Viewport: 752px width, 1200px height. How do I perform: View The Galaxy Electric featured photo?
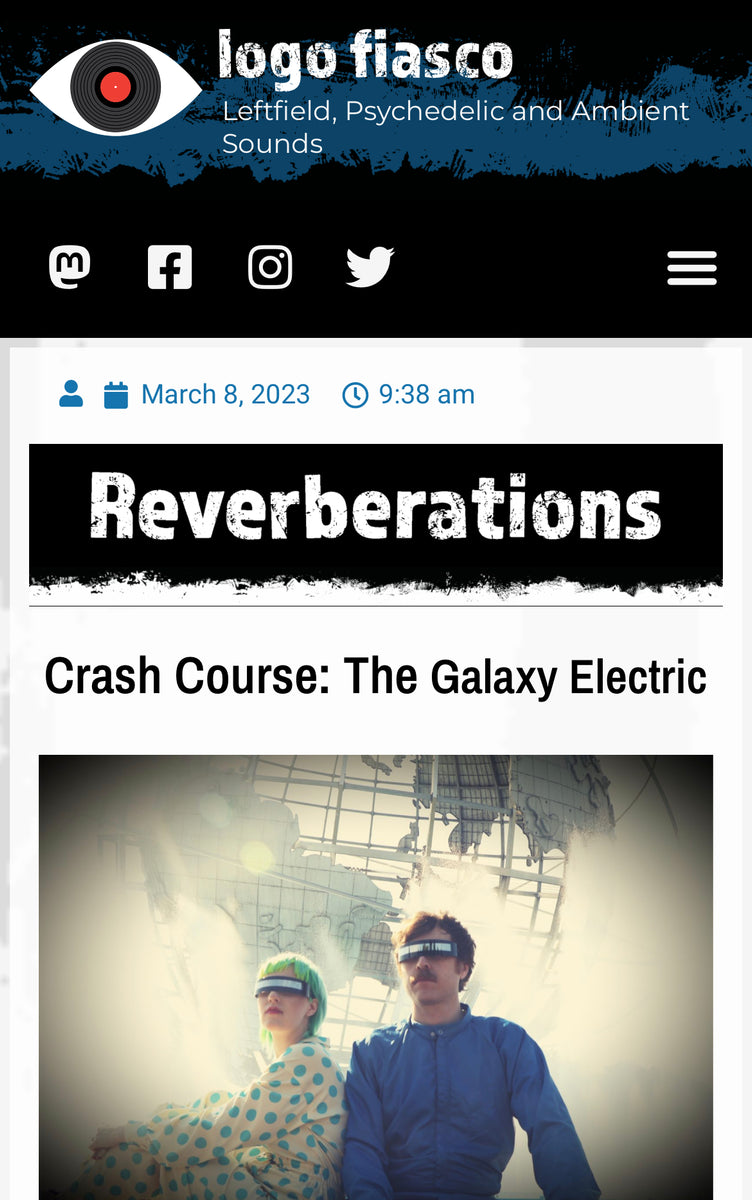pyautogui.click(x=376, y=975)
